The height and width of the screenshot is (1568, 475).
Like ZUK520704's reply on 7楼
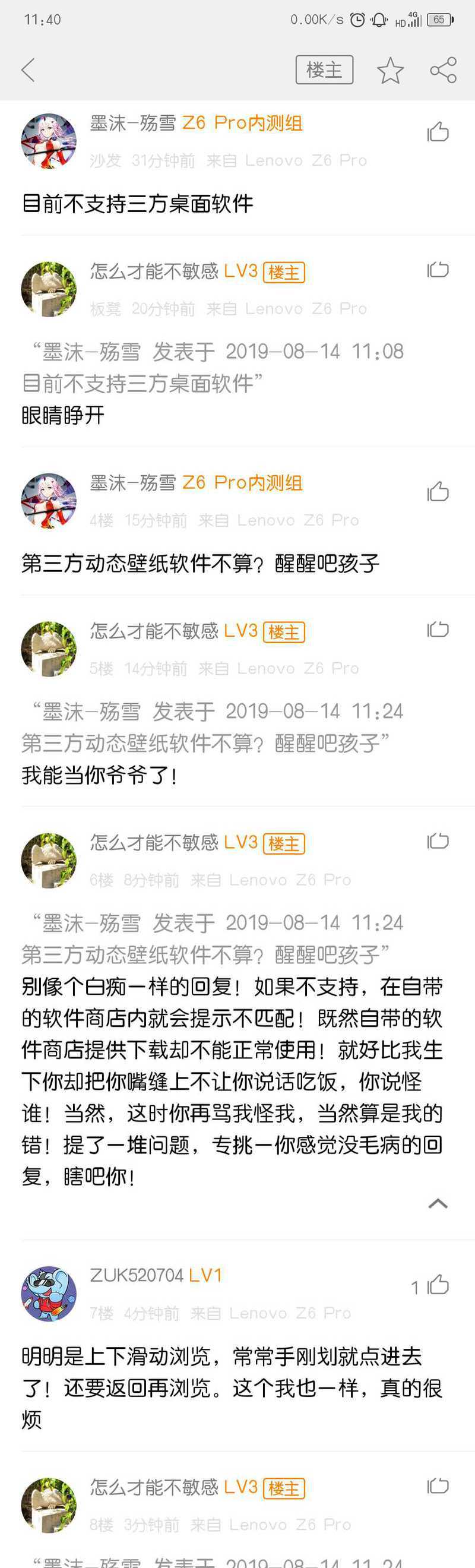pyautogui.click(x=437, y=1284)
